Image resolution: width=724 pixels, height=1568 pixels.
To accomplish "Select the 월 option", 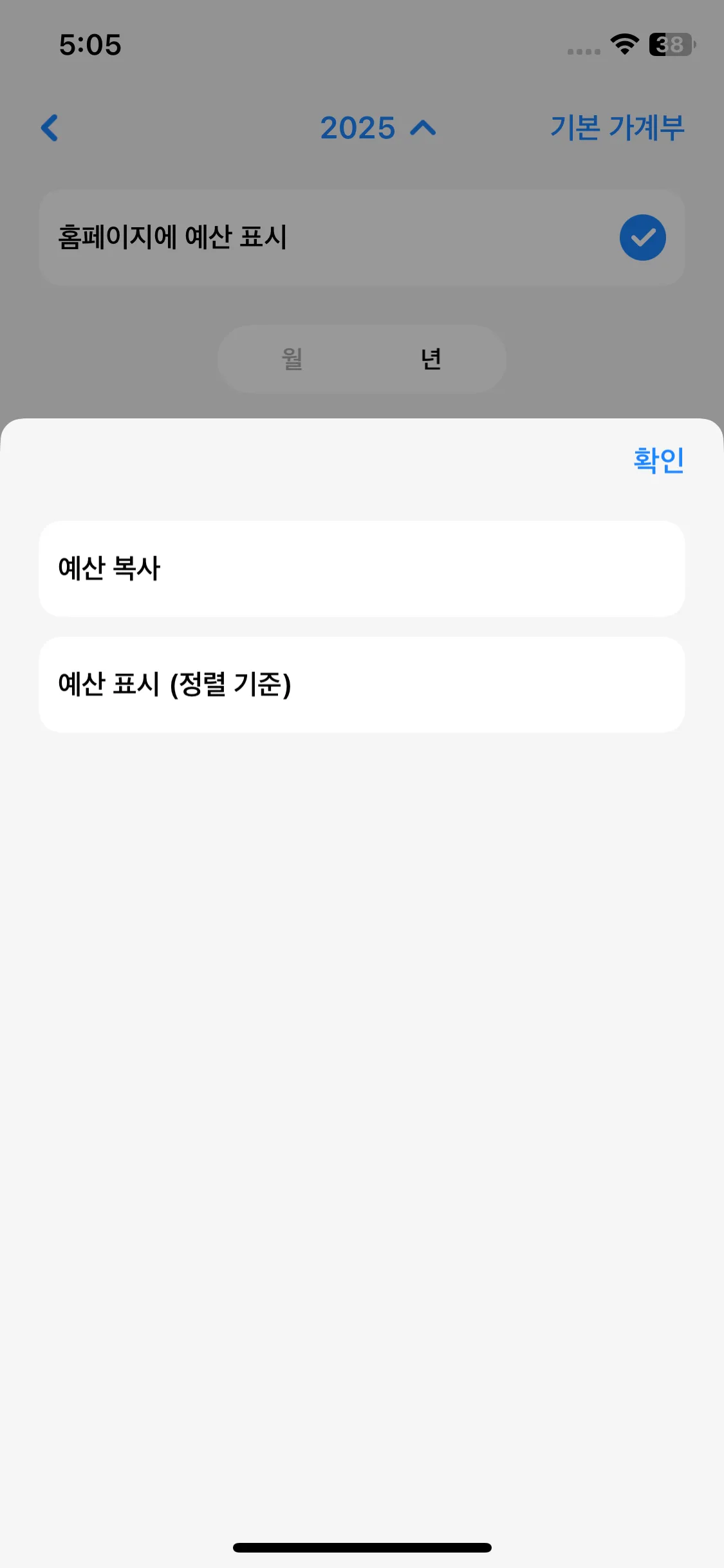I will coord(291,359).
